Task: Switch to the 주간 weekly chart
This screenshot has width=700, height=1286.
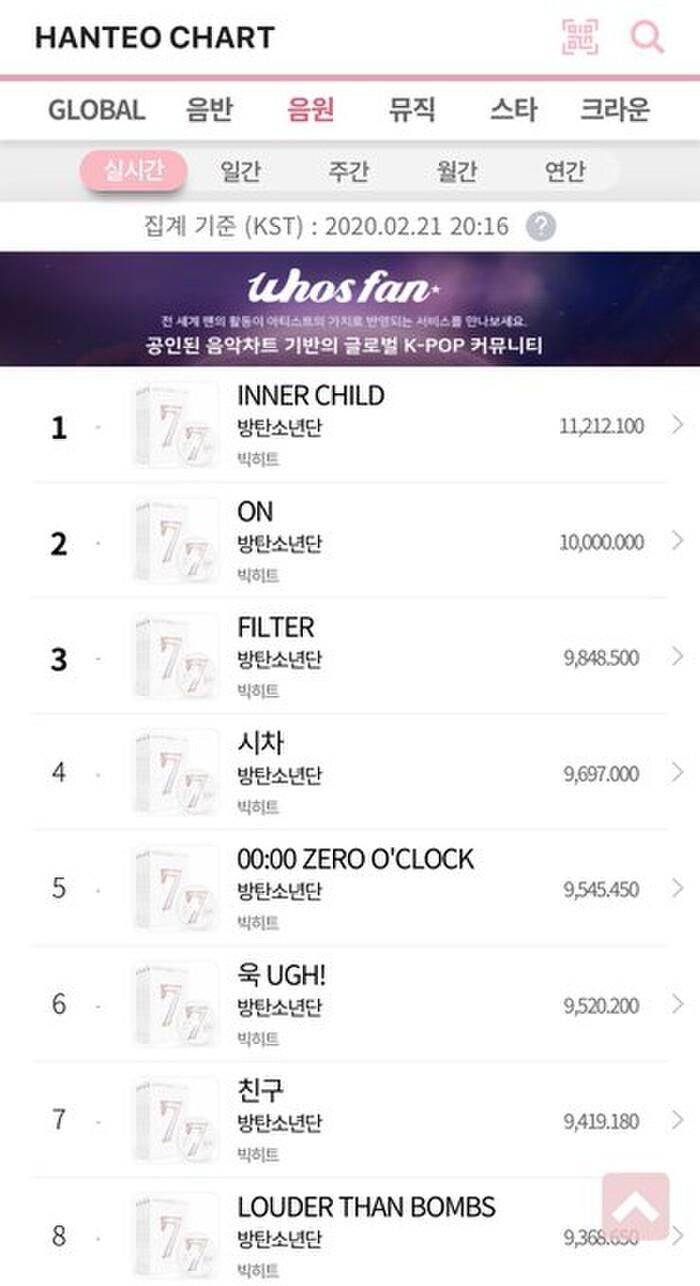Action: tap(349, 171)
